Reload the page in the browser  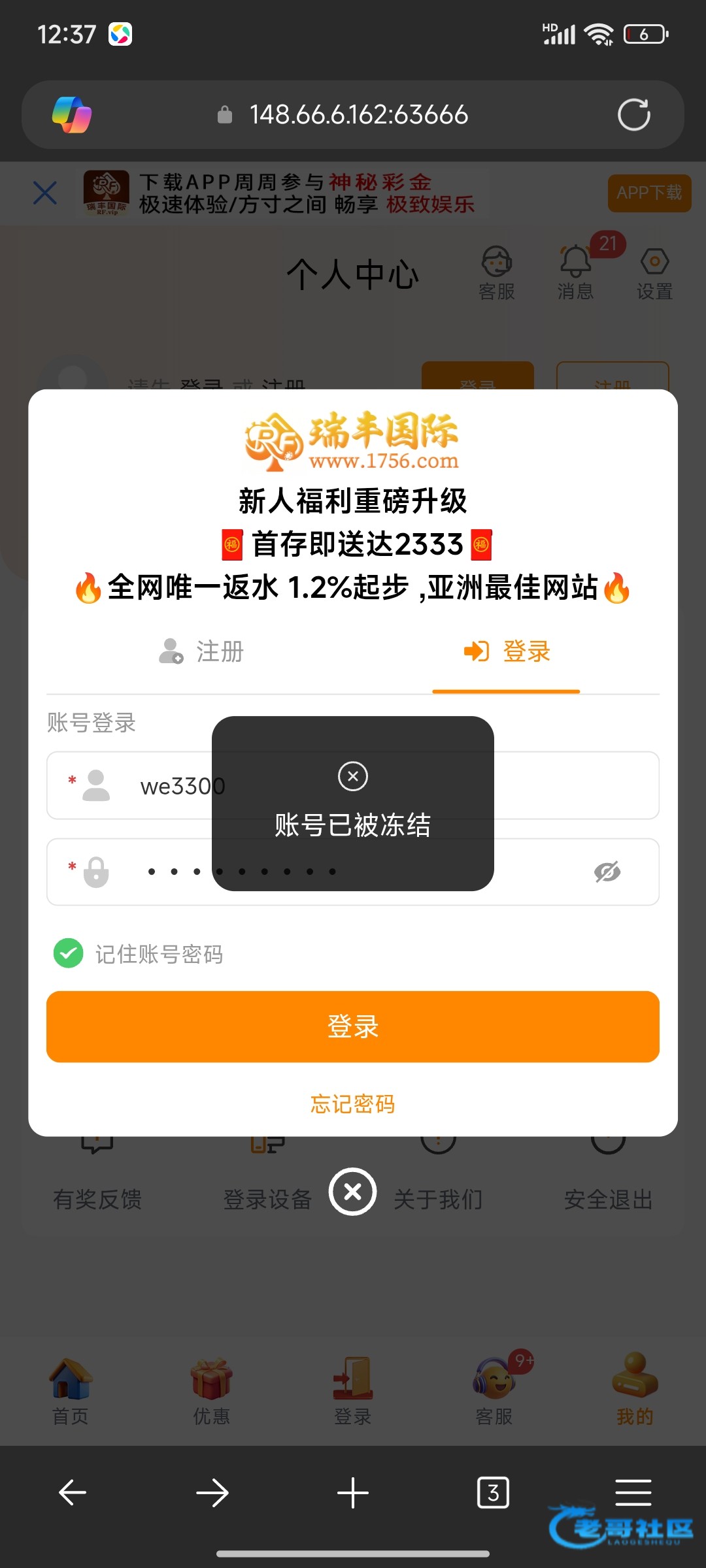pos(633,115)
